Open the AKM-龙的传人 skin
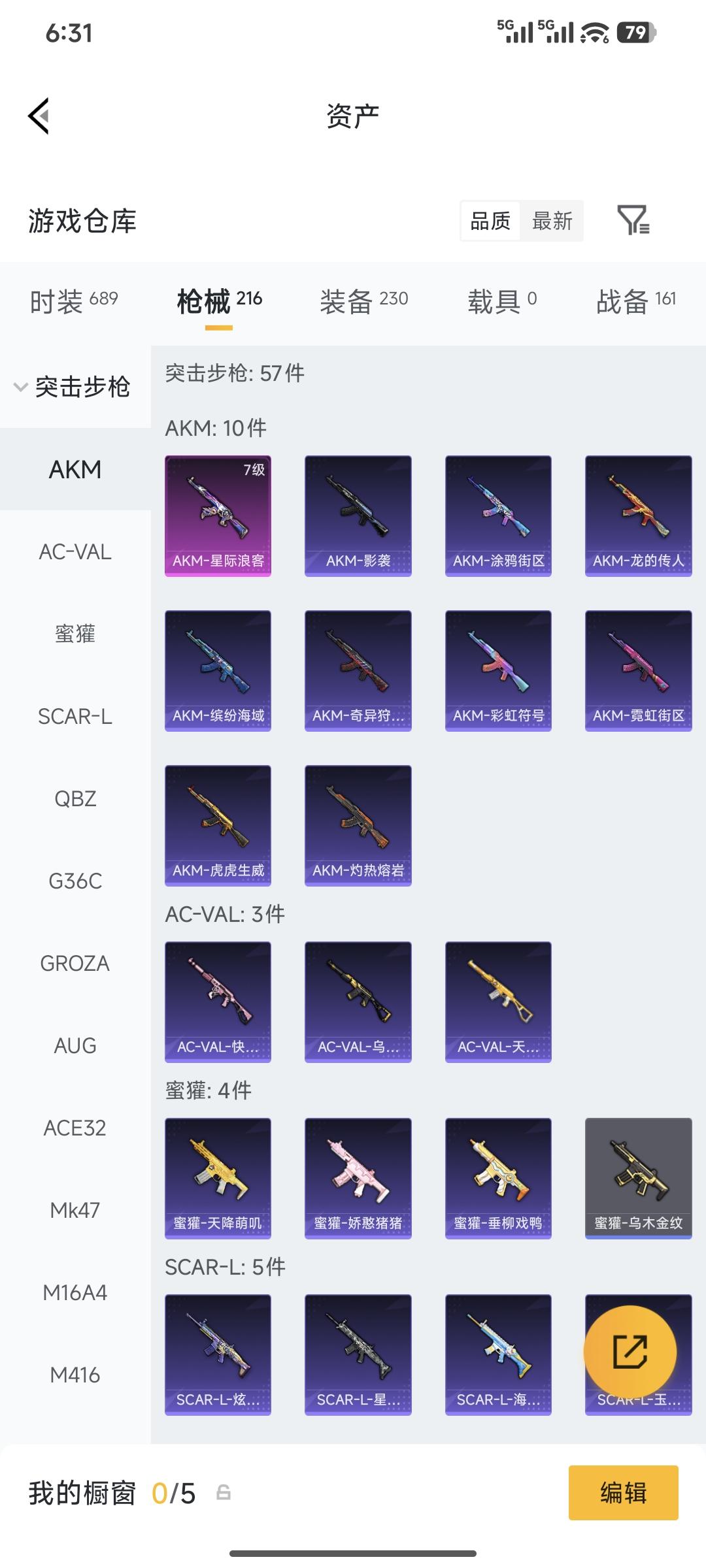Screen dimensions: 706x1568 tap(638, 515)
